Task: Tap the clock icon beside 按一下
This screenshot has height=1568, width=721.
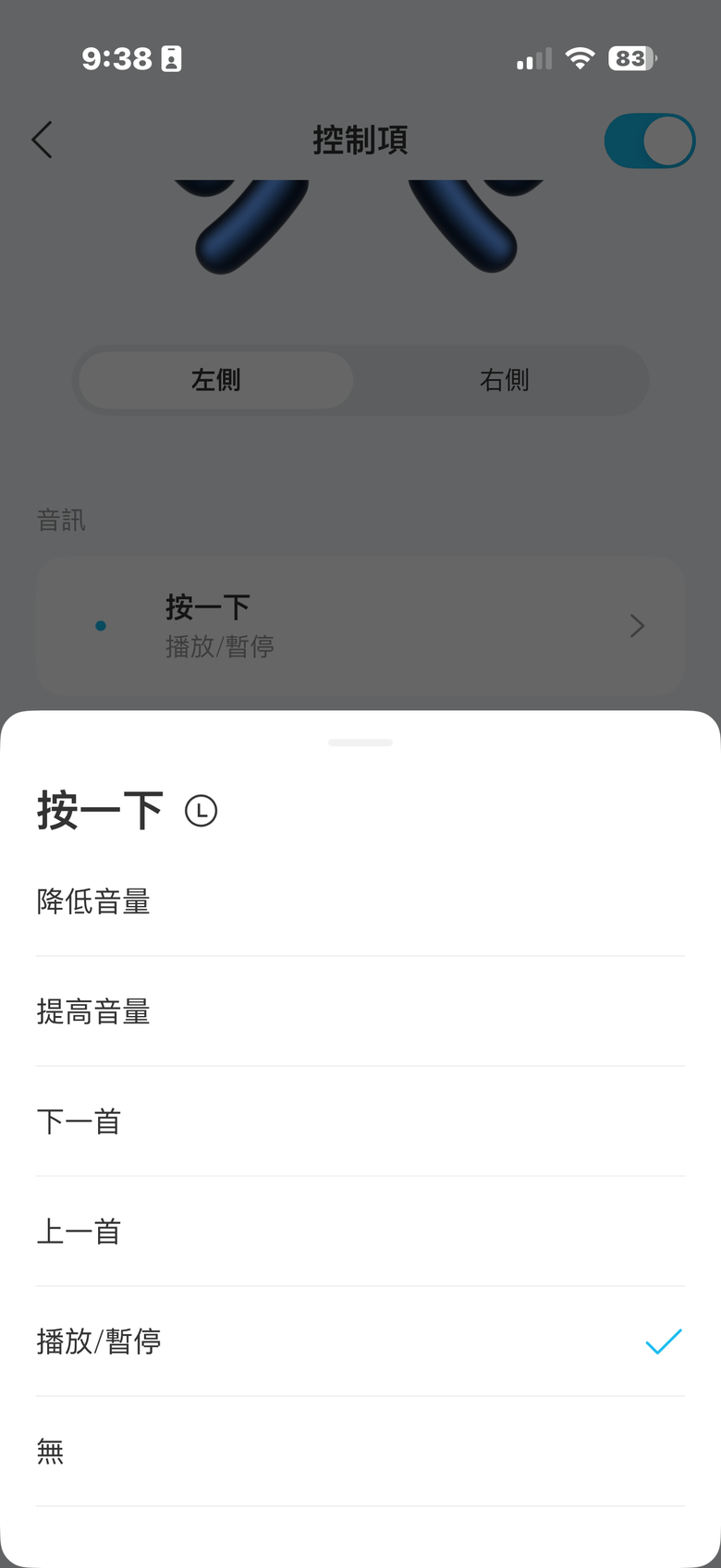Action: pyautogui.click(x=201, y=811)
